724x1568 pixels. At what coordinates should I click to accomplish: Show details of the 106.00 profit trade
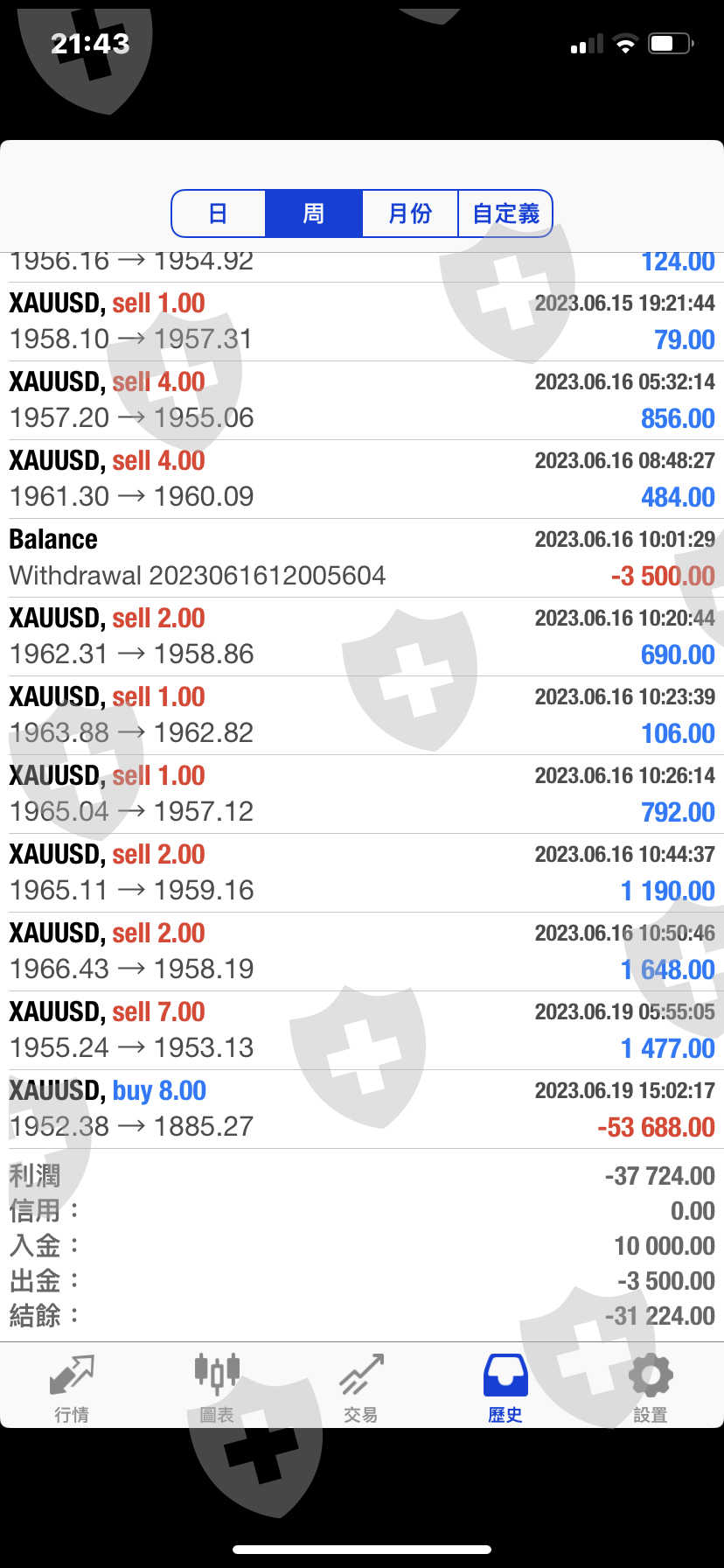362,715
